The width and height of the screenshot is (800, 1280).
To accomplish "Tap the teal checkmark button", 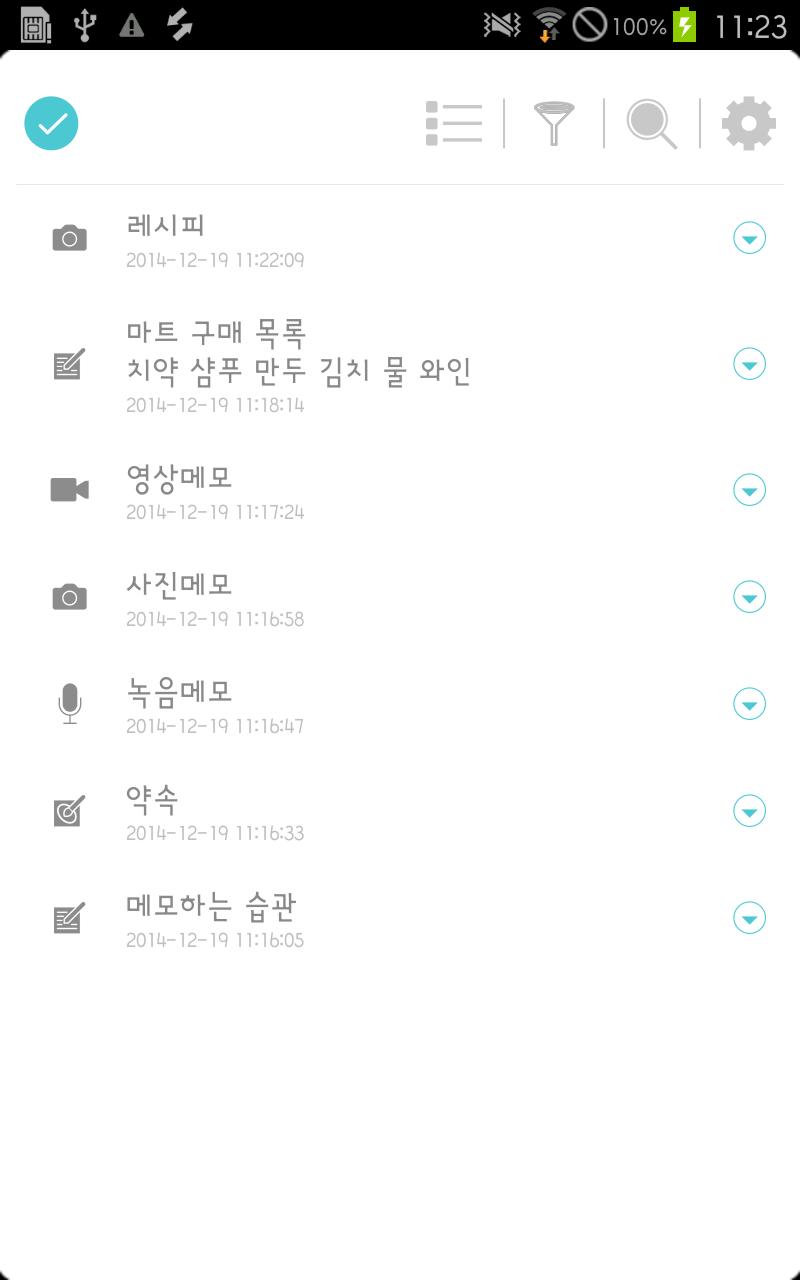I will pos(51,124).
